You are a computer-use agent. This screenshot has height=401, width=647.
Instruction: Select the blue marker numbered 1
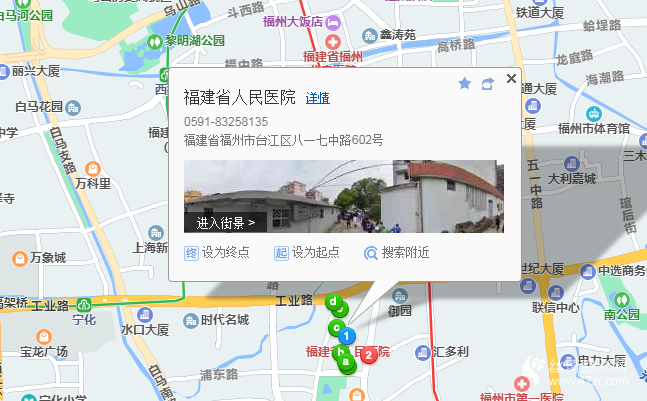pyautogui.click(x=345, y=336)
